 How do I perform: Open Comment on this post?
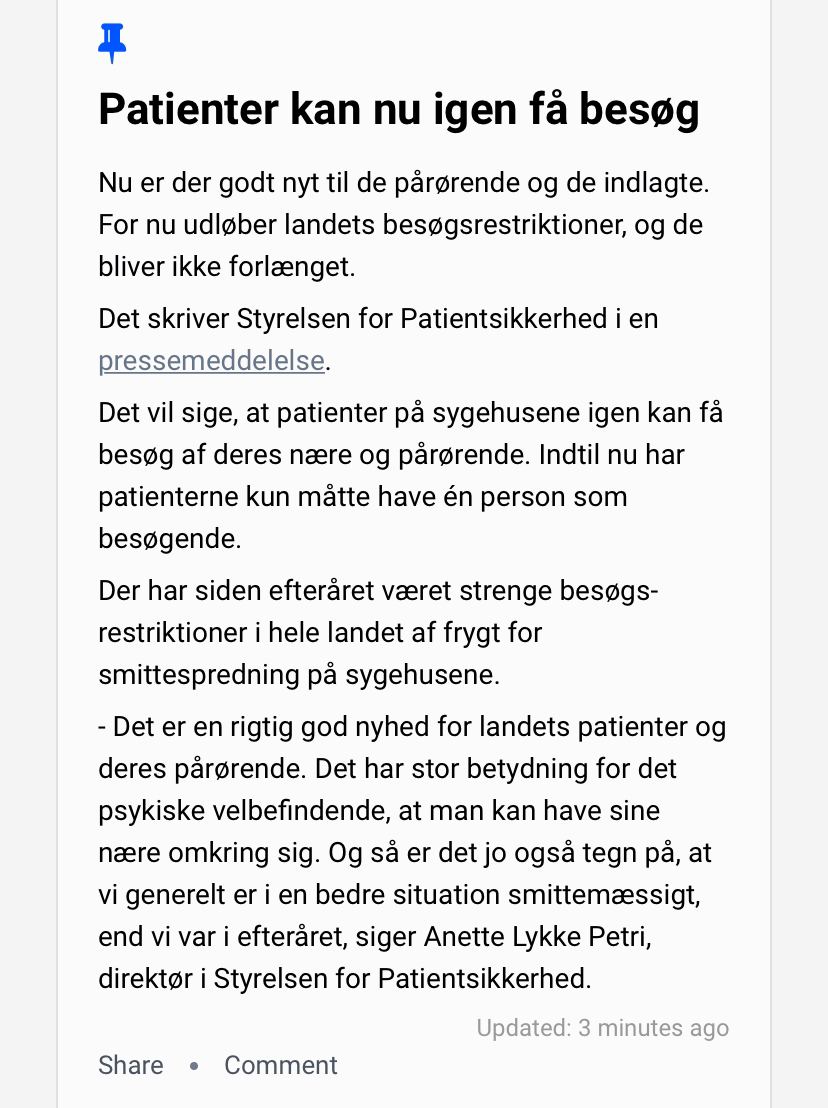pyautogui.click(x=280, y=1065)
